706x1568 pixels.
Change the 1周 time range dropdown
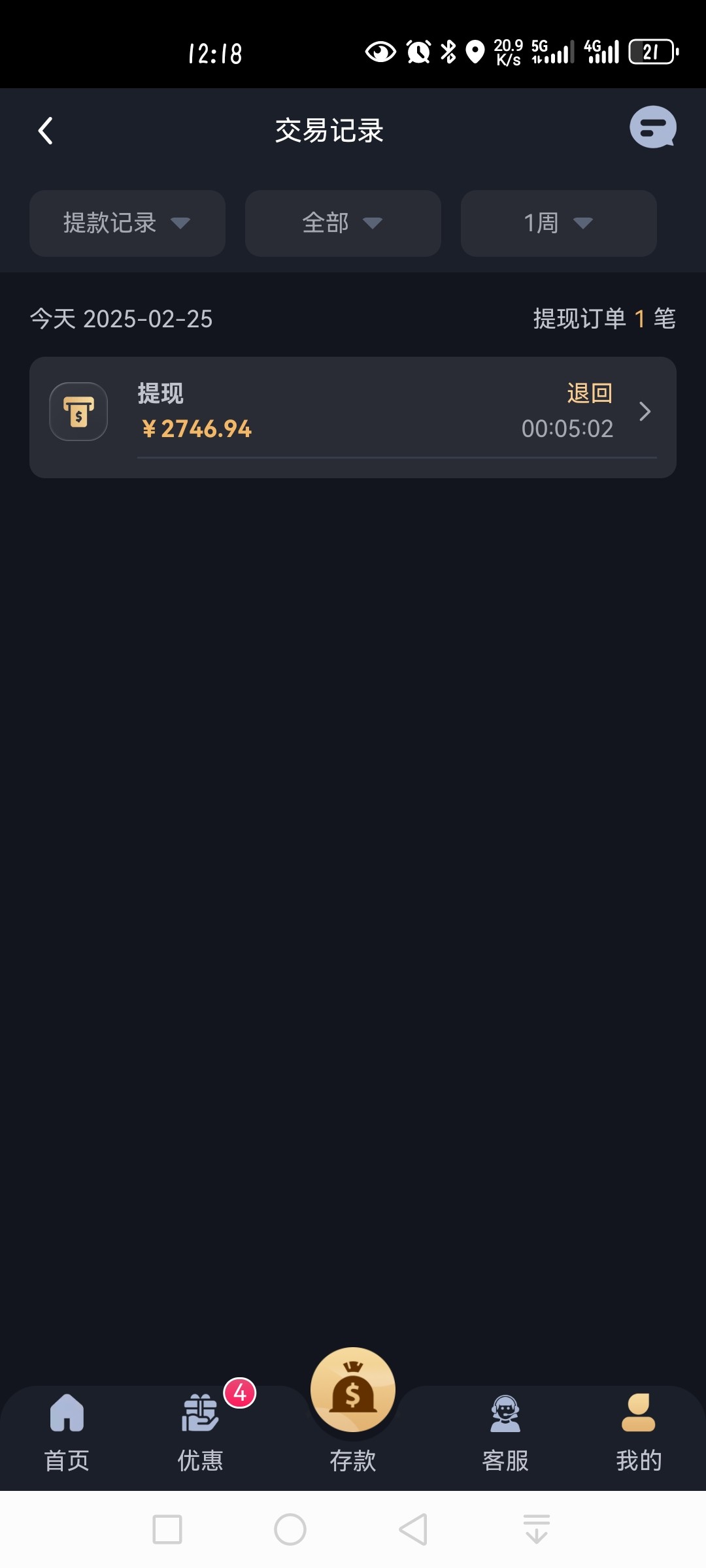tap(558, 223)
